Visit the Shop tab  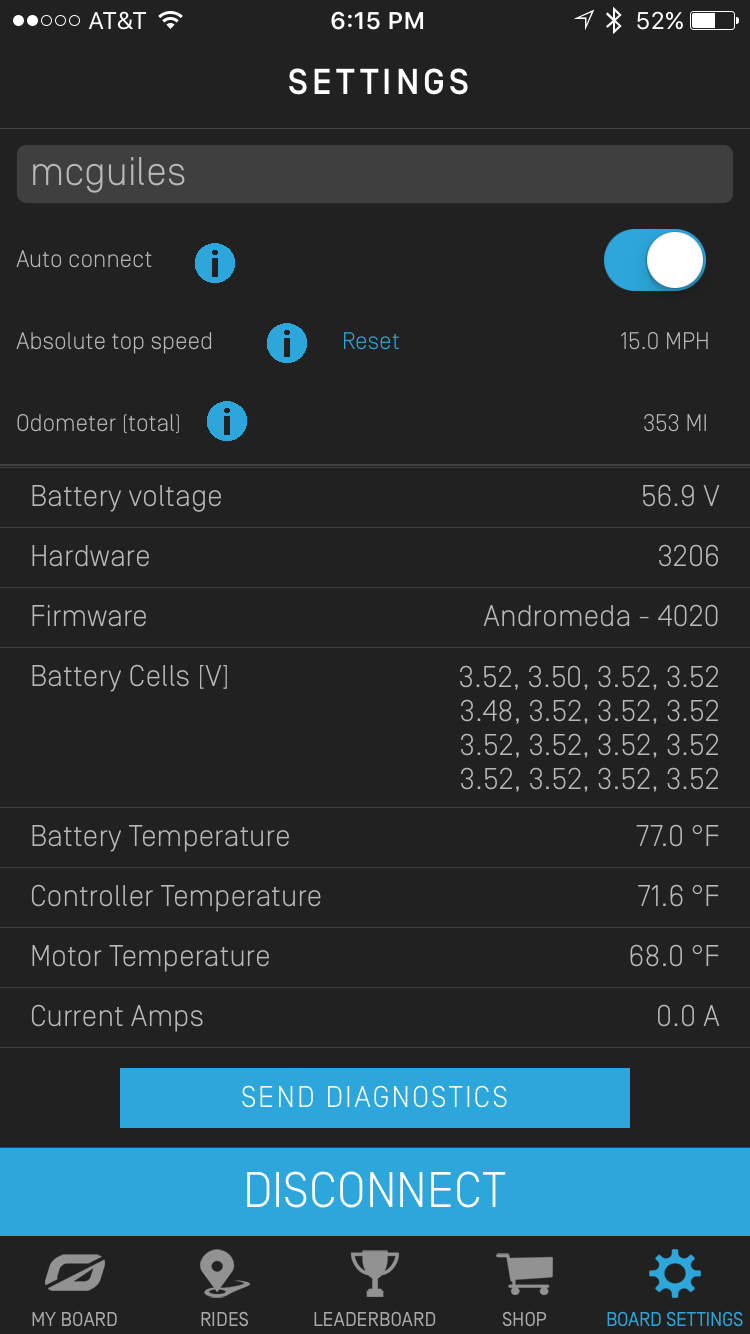point(524,1290)
